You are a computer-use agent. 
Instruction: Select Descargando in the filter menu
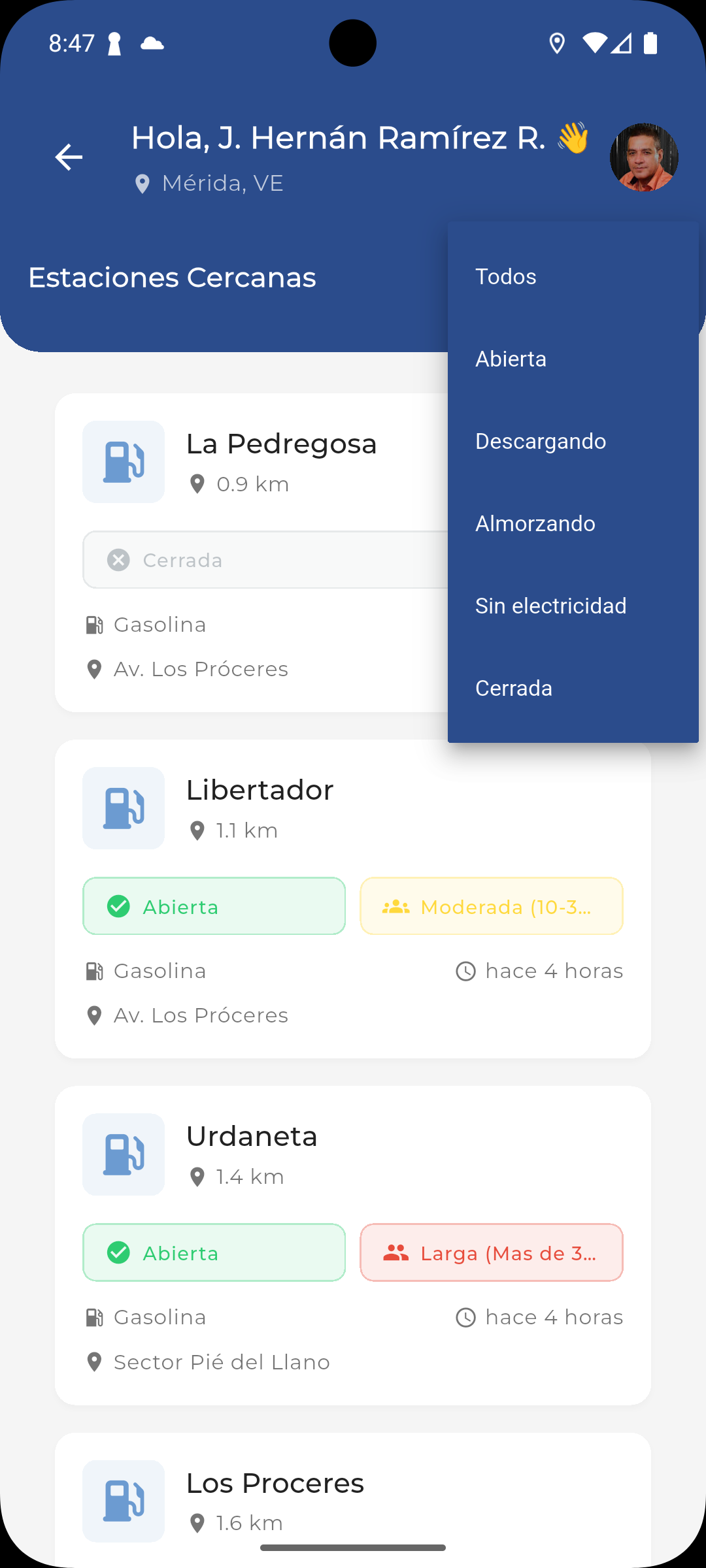(541, 441)
